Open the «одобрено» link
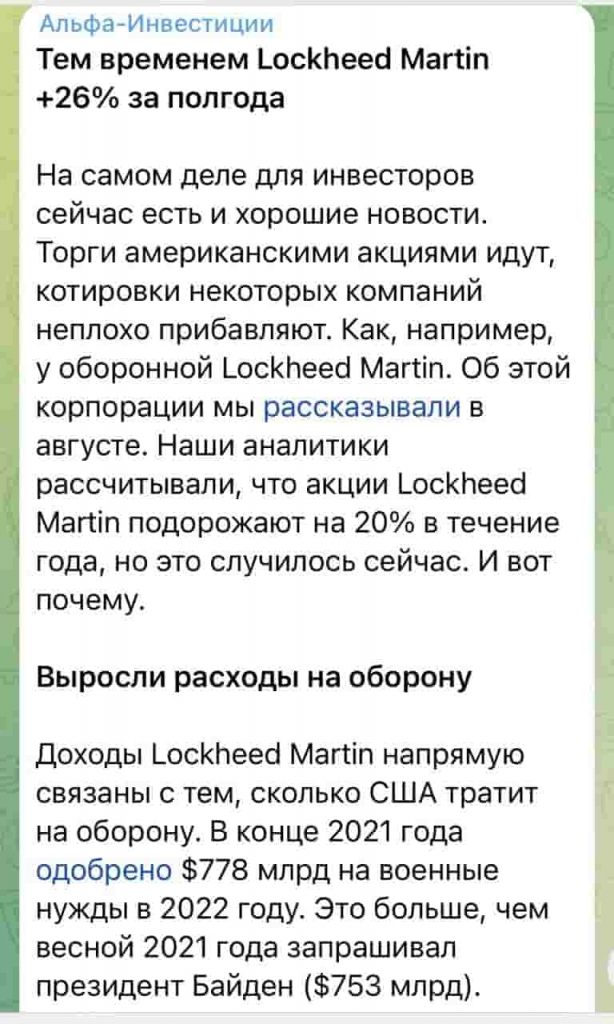Screen dimensions: 614x1024 [104, 871]
